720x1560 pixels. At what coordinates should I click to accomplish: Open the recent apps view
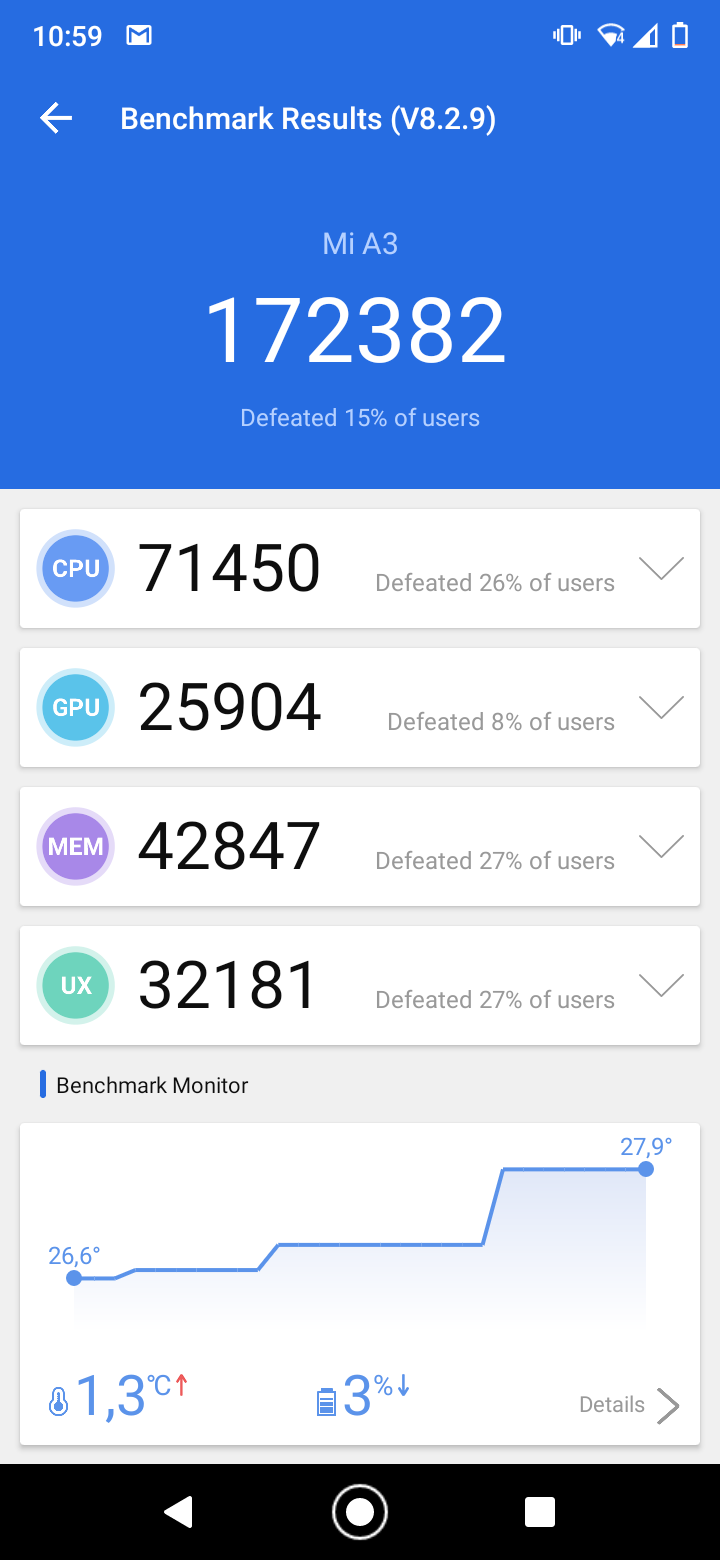pyautogui.click(x=540, y=1512)
